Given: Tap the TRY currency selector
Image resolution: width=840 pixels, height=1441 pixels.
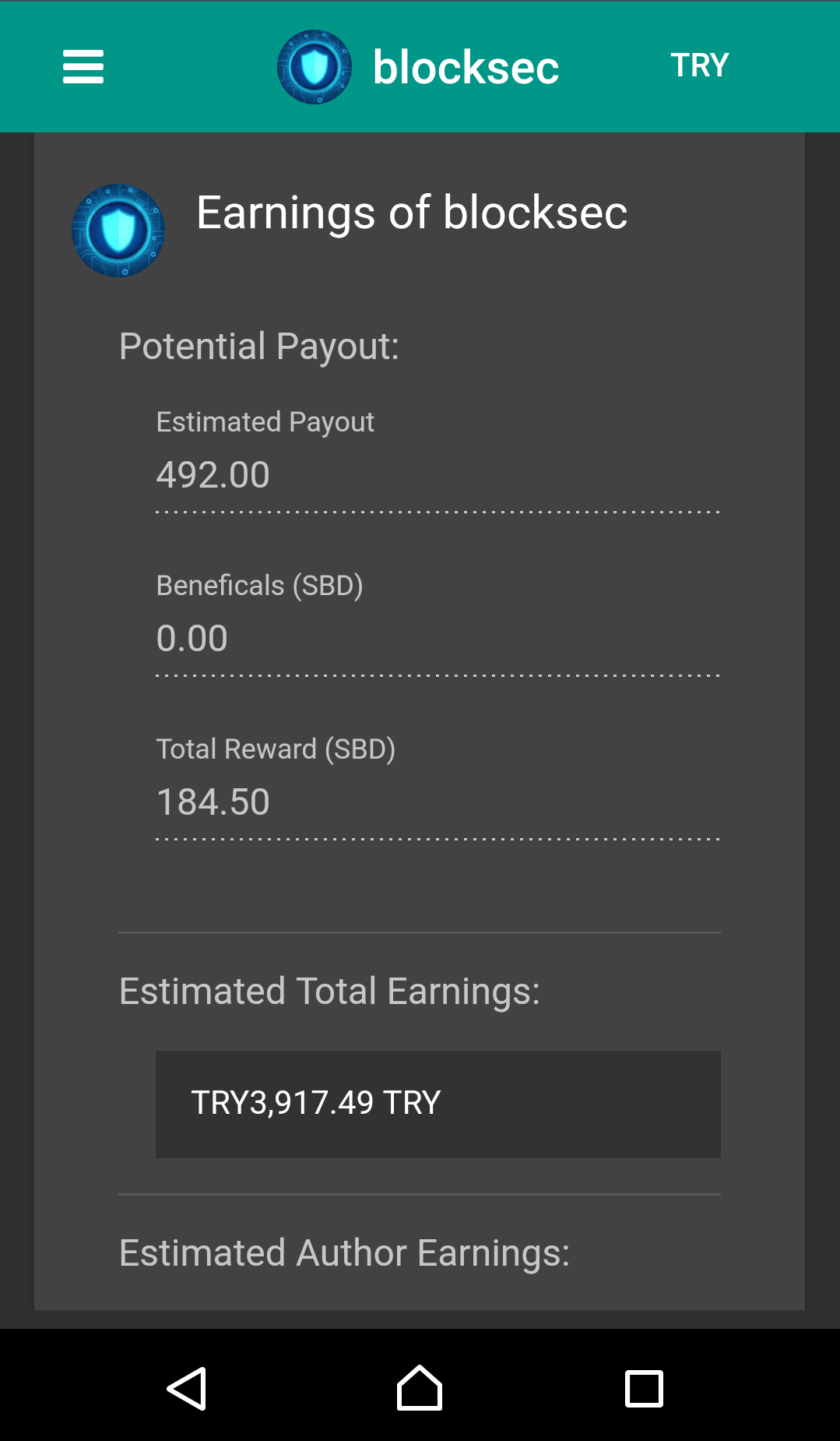Looking at the screenshot, I should click(x=699, y=65).
